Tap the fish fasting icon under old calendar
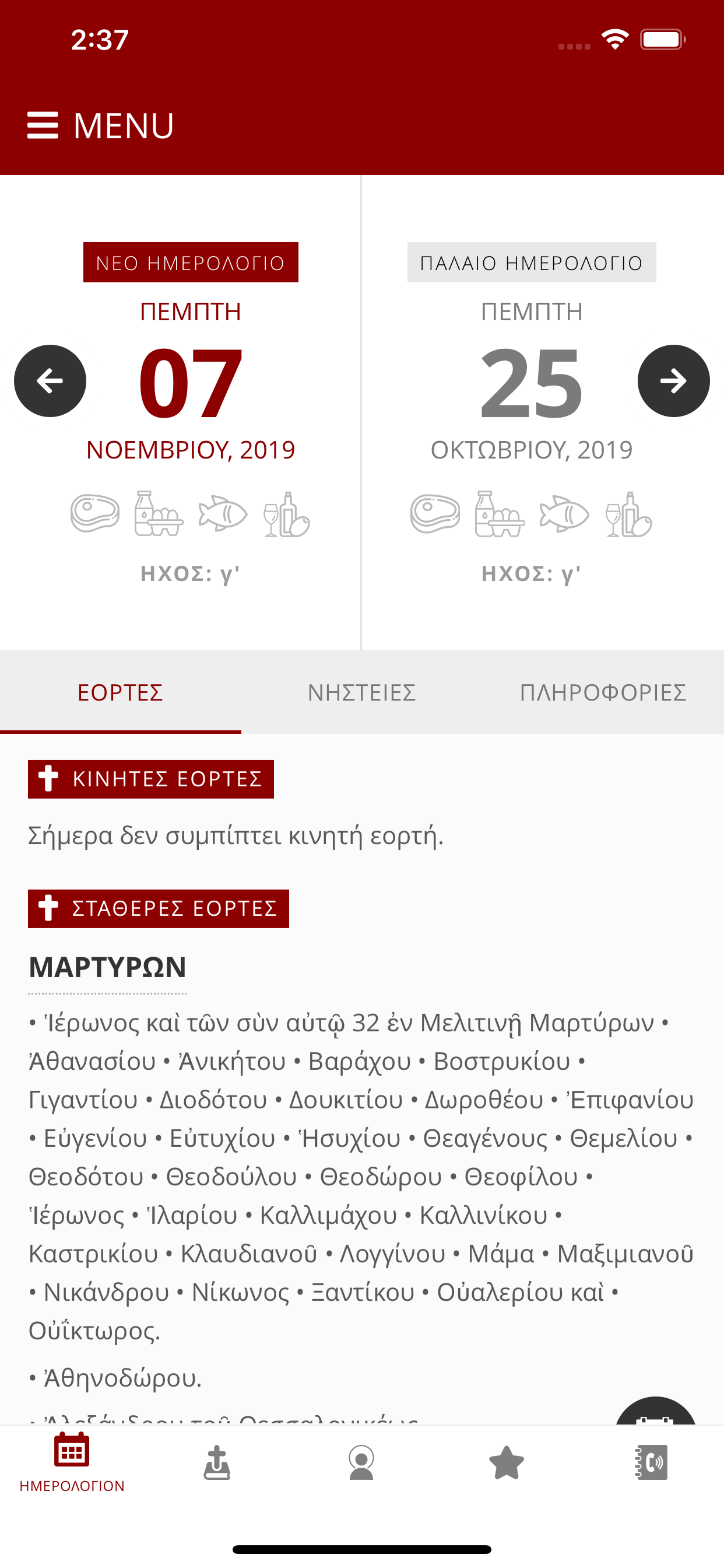This screenshot has width=724, height=1568. [x=566, y=514]
